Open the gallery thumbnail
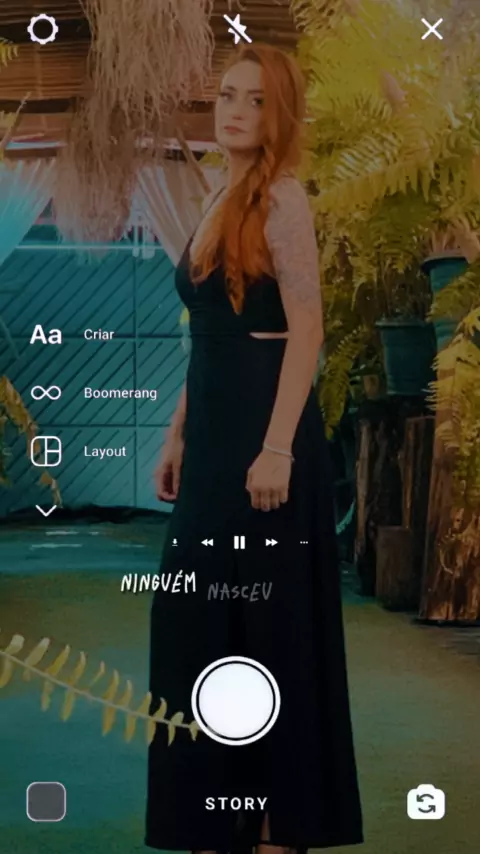This screenshot has height=854, width=480. tap(46, 802)
